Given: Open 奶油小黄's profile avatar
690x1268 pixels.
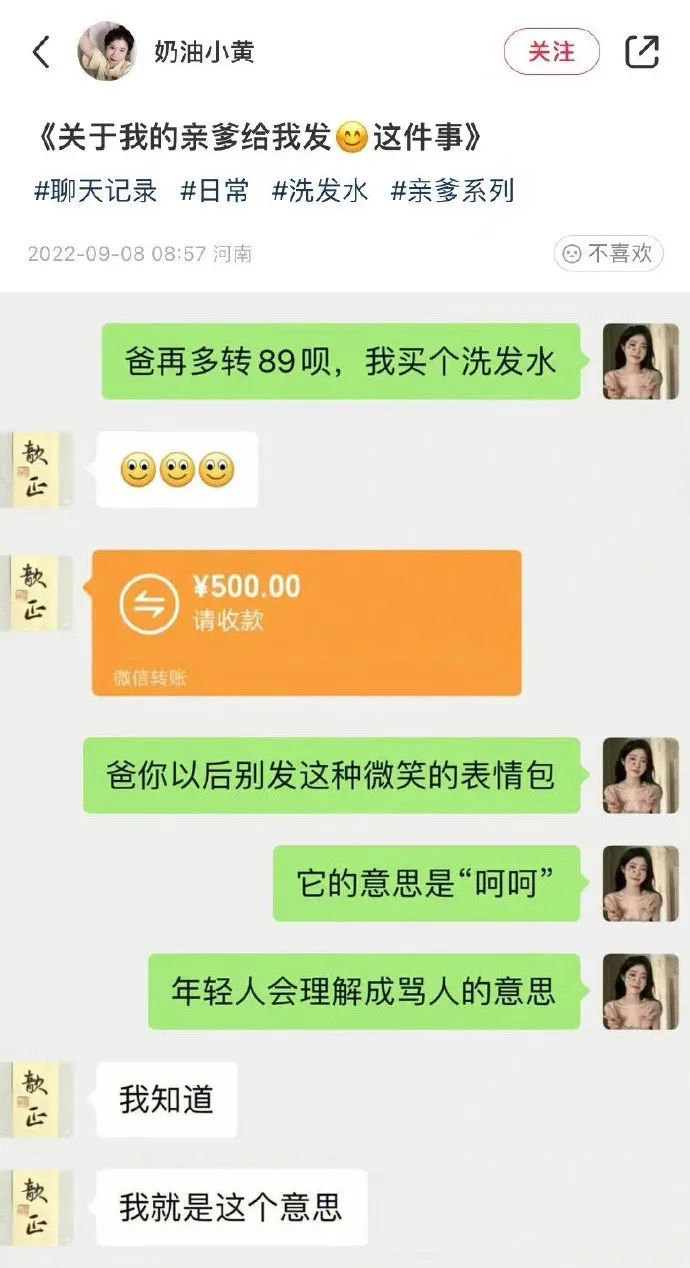Looking at the screenshot, I should [106, 51].
